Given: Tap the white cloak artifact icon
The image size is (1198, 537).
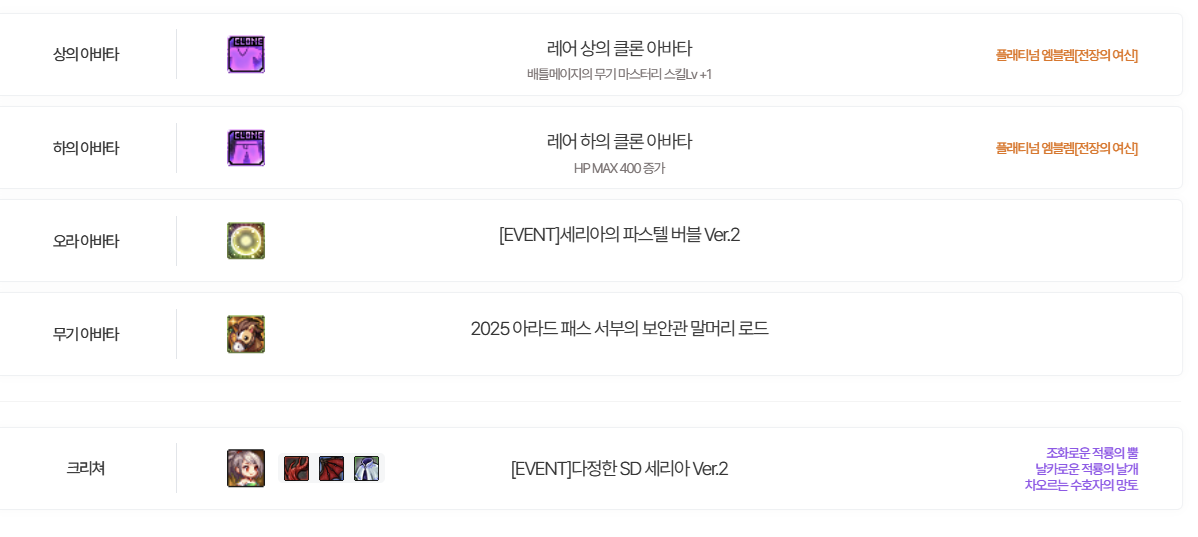Looking at the screenshot, I should click(x=366, y=468).
